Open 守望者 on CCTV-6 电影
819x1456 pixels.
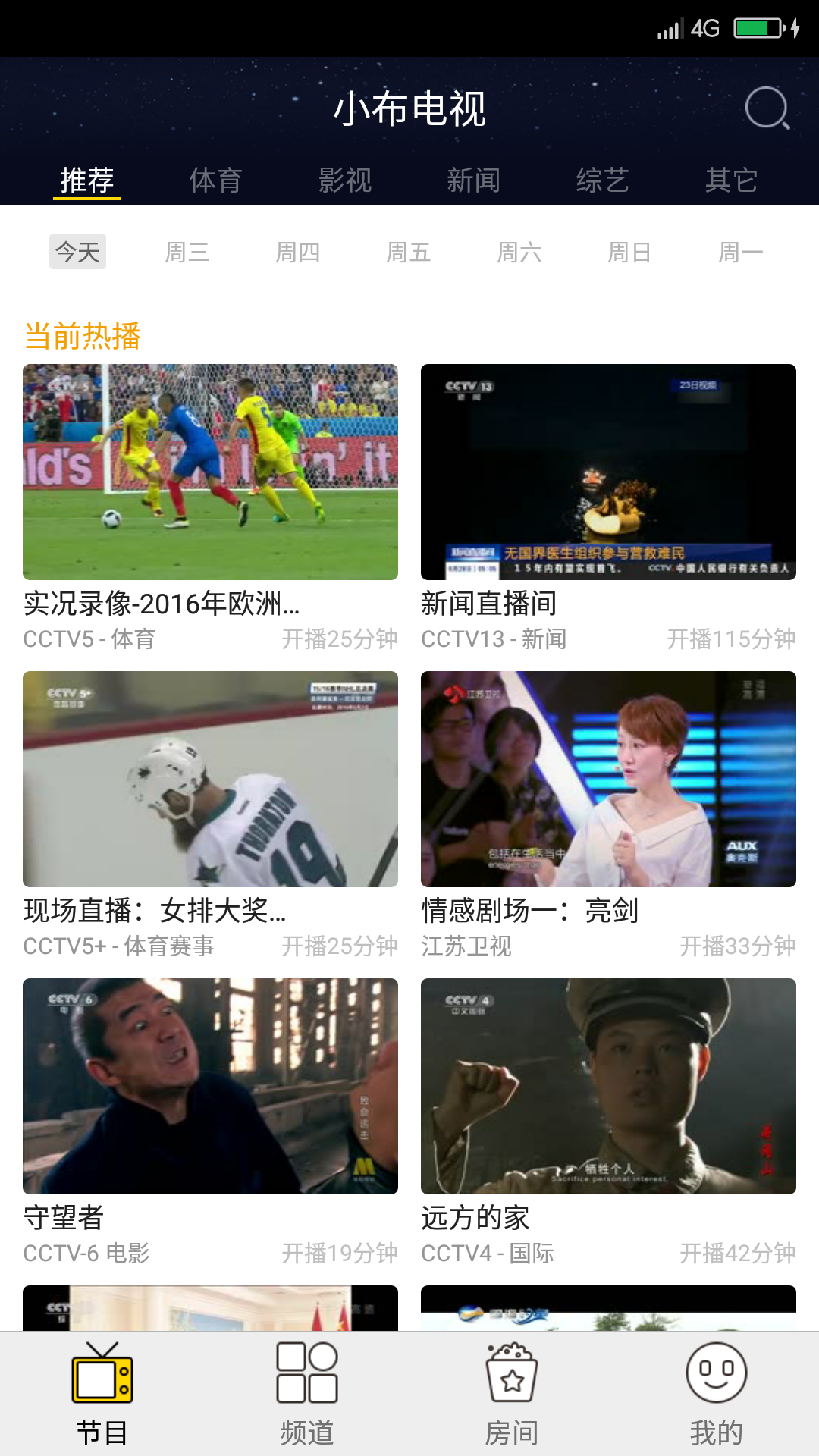click(x=210, y=1087)
